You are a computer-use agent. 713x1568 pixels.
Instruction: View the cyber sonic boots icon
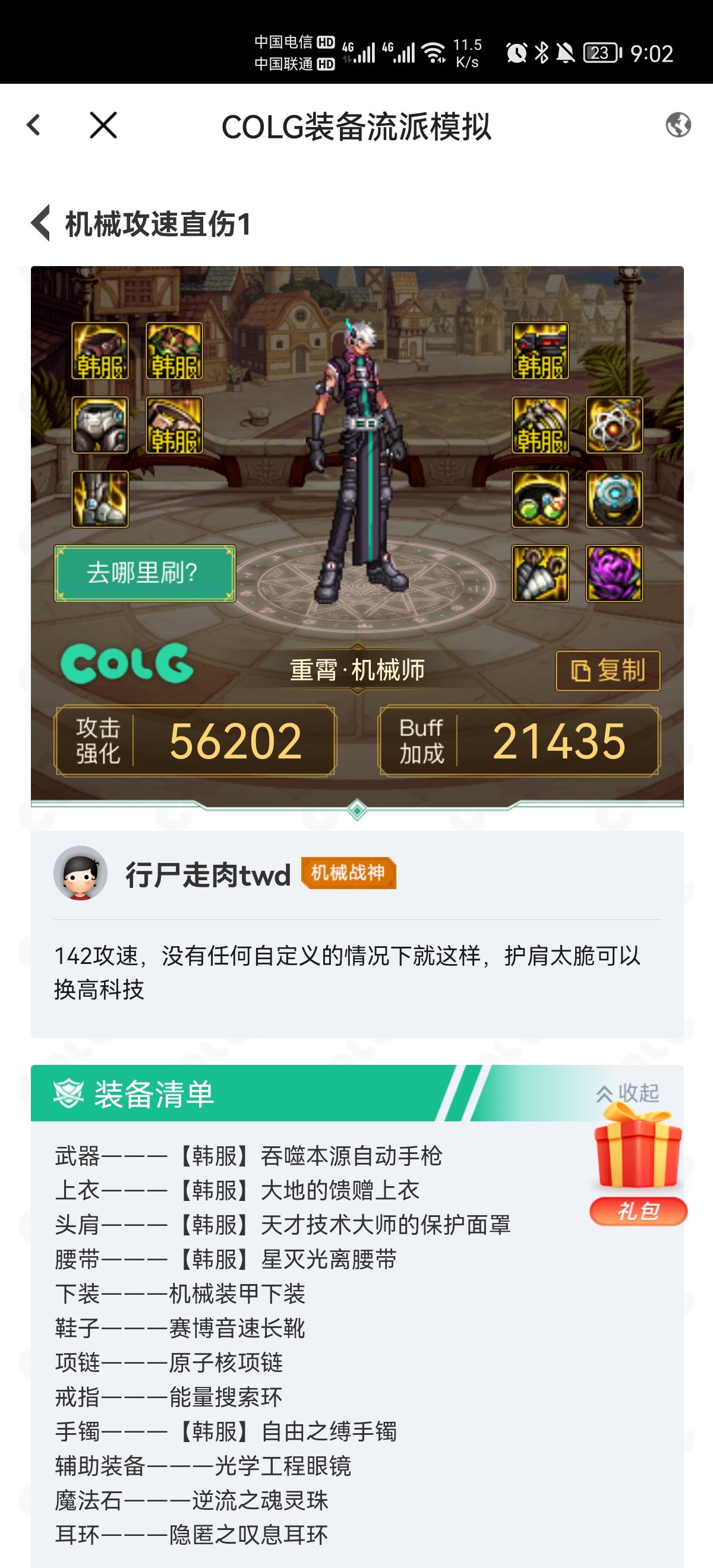pos(100,499)
